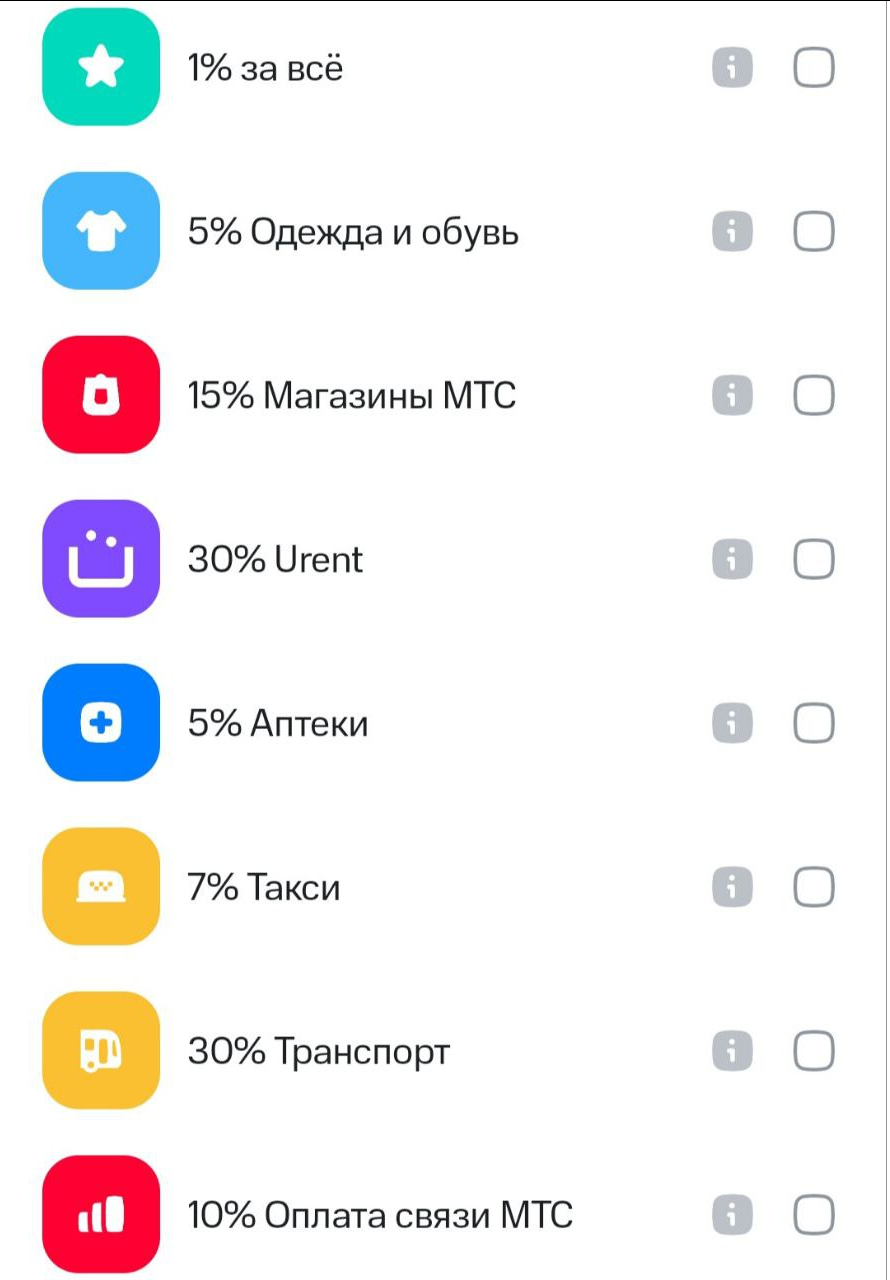890x1280 pixels.
Task: Check the Оплата связи МТС option
Action: pos(814,1214)
